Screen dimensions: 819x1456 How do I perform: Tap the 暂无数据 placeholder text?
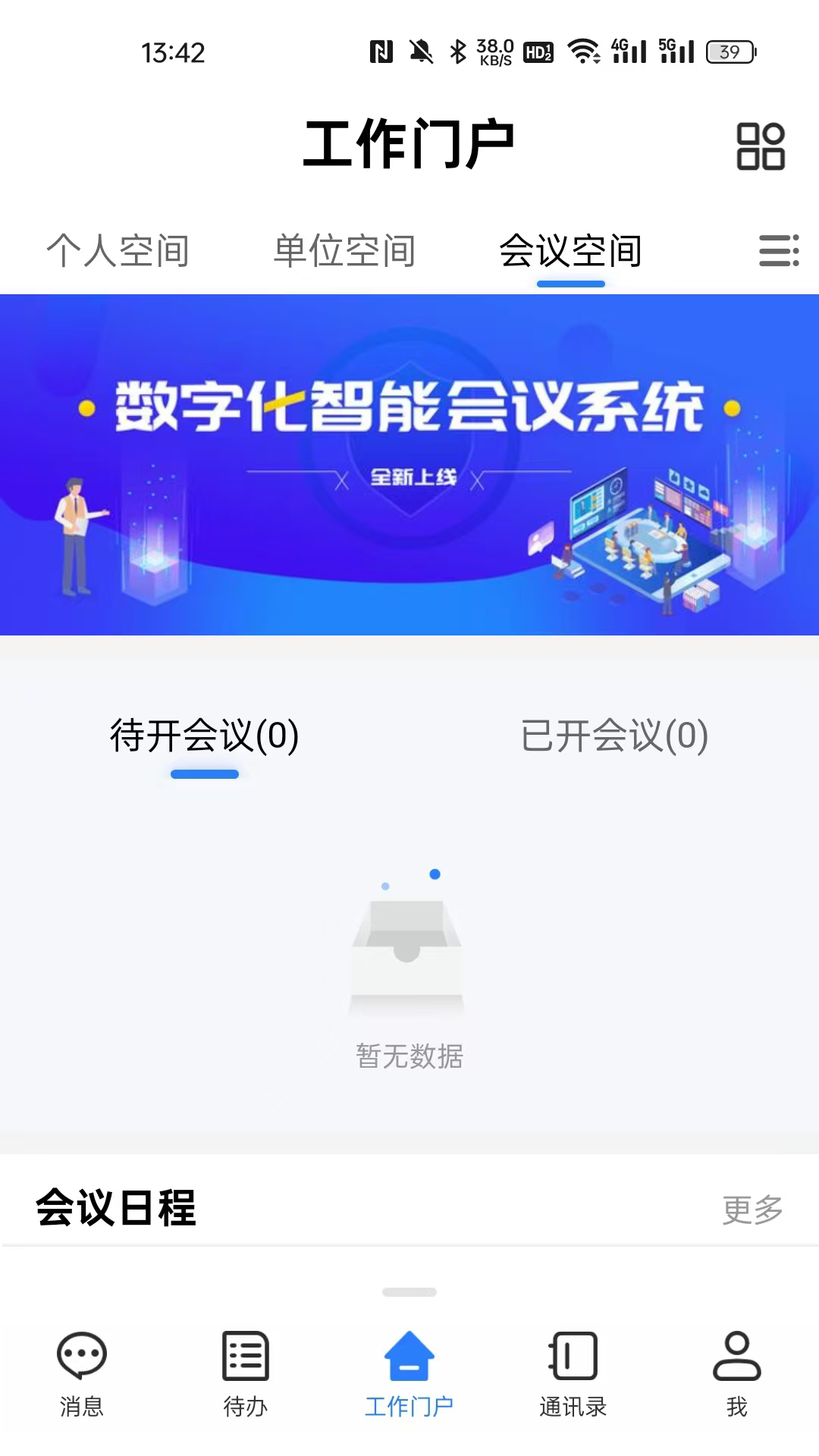[409, 1053]
